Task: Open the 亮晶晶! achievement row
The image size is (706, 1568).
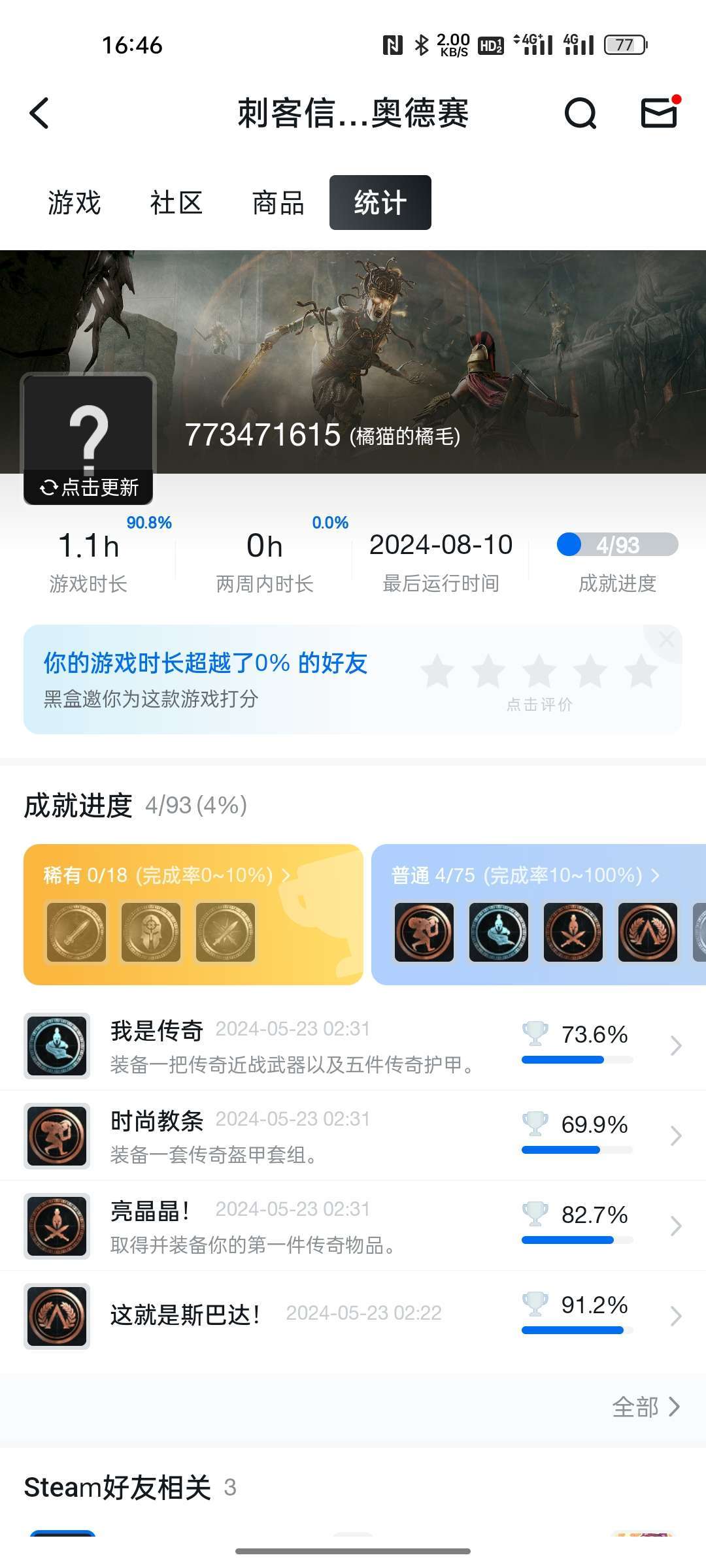Action: (353, 1226)
